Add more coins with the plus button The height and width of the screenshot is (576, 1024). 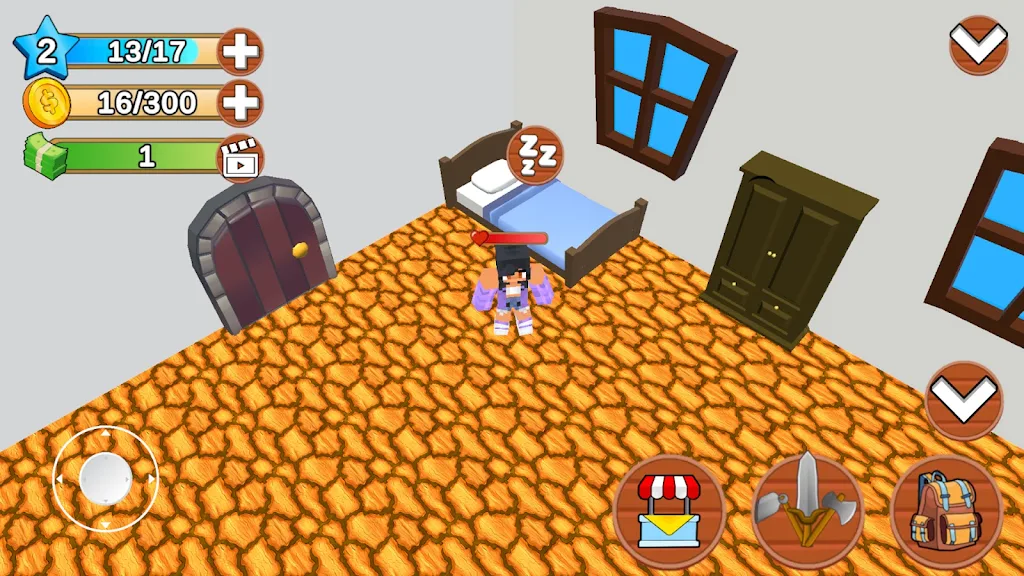pyautogui.click(x=240, y=102)
